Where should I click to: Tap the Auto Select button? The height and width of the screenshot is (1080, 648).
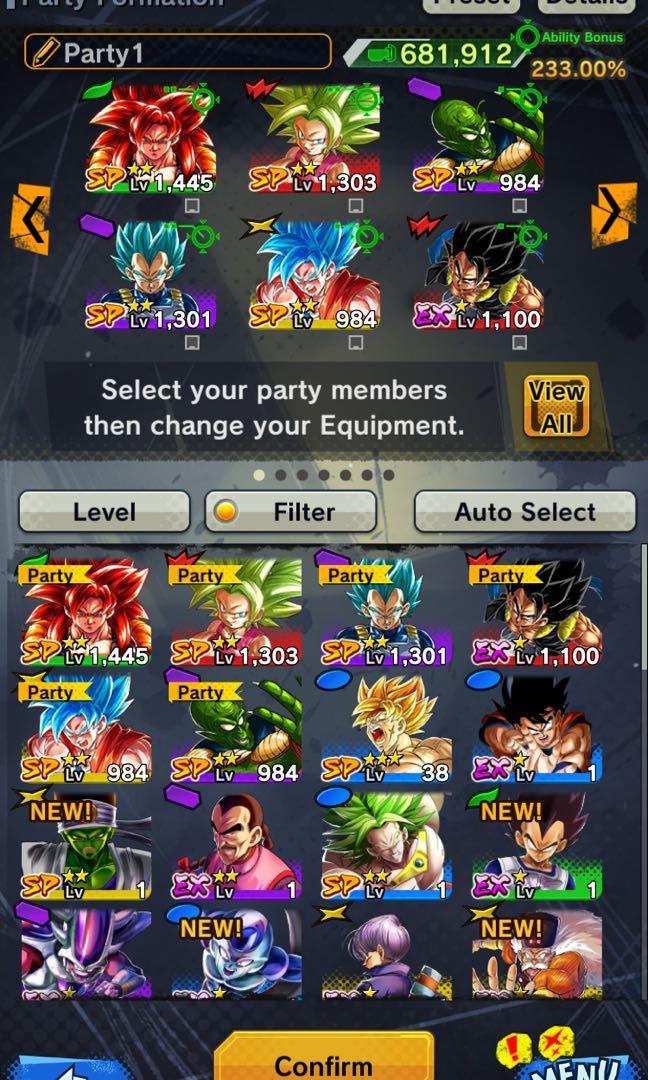[x=525, y=512]
